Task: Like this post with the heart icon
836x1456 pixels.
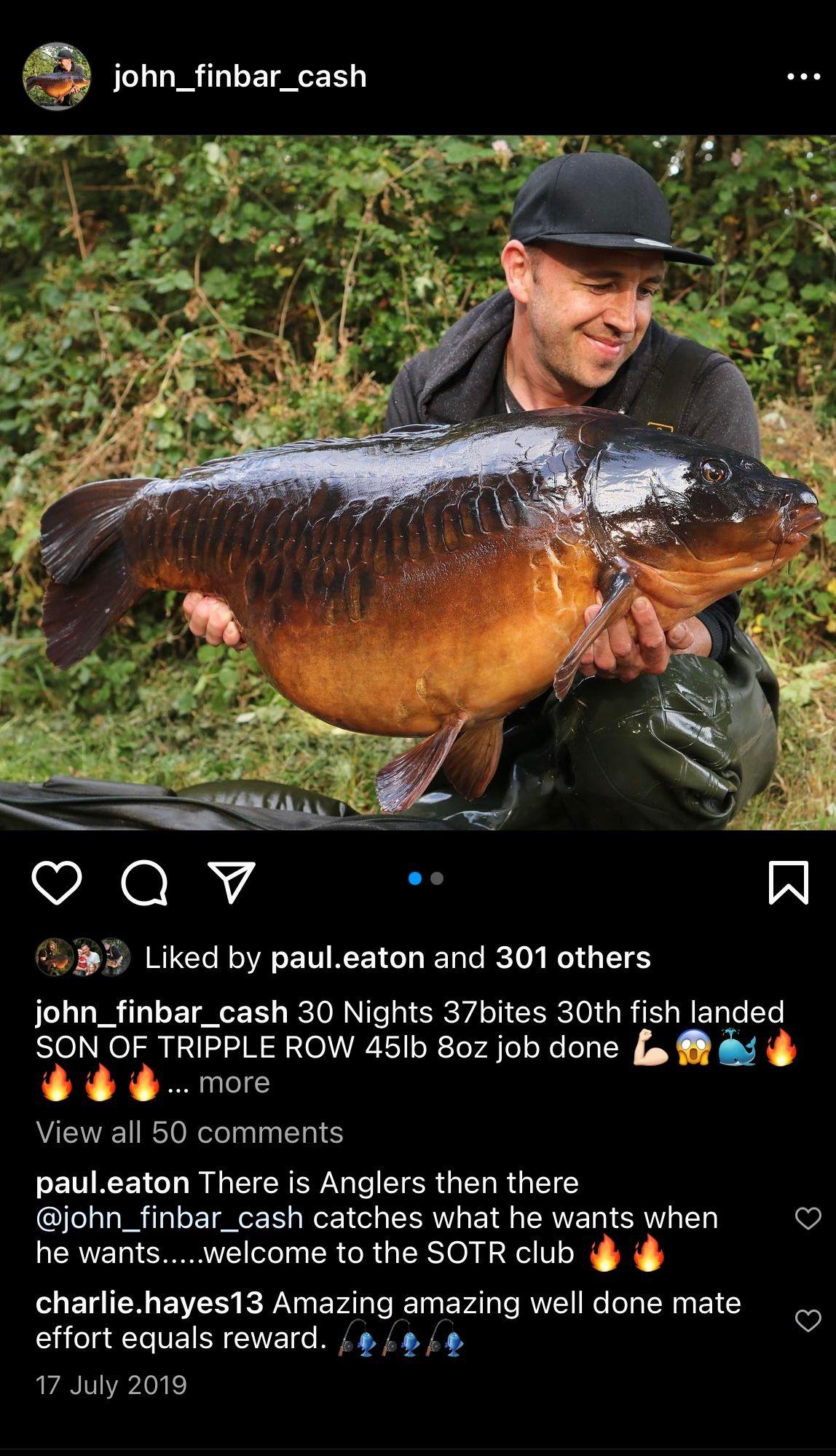Action: [57, 883]
